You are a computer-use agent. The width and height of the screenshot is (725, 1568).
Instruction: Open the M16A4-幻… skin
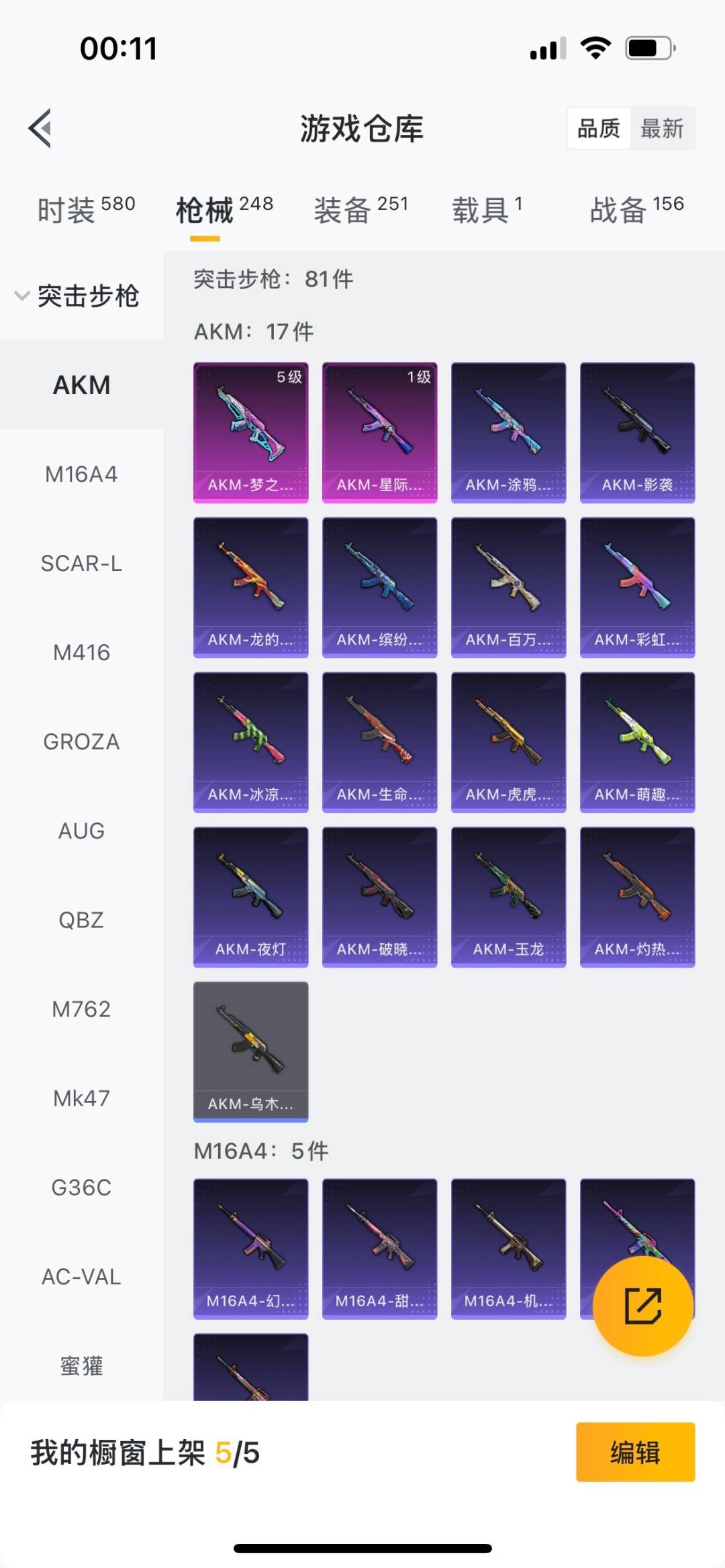click(x=251, y=1249)
